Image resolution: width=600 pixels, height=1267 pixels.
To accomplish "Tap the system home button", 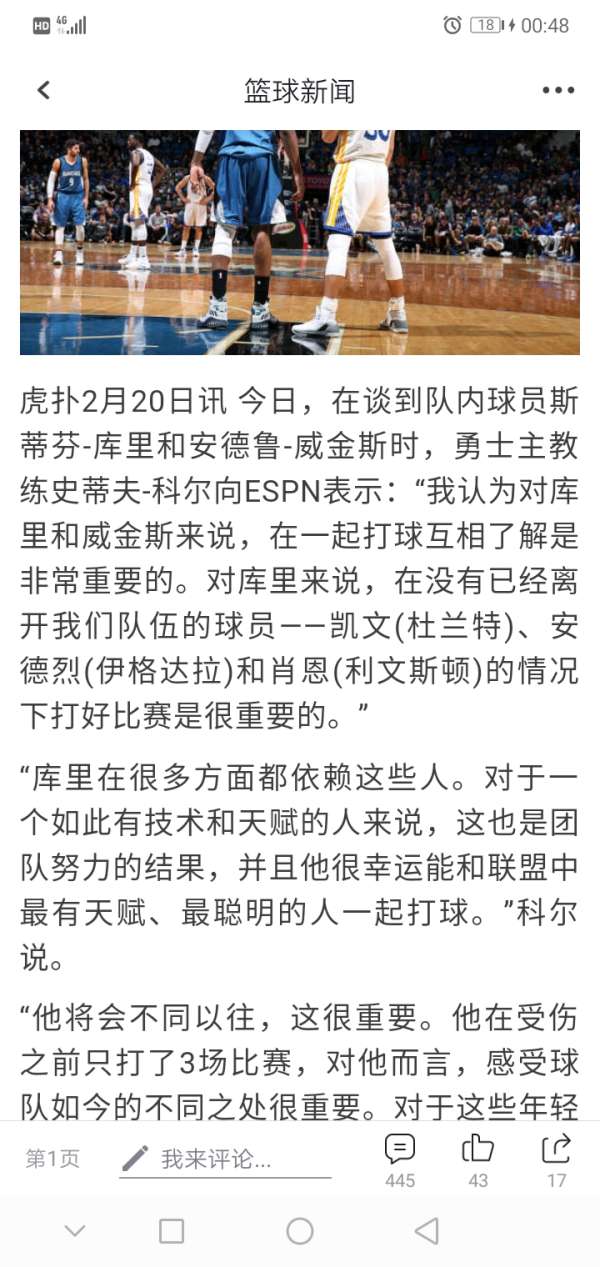I will (300, 1231).
